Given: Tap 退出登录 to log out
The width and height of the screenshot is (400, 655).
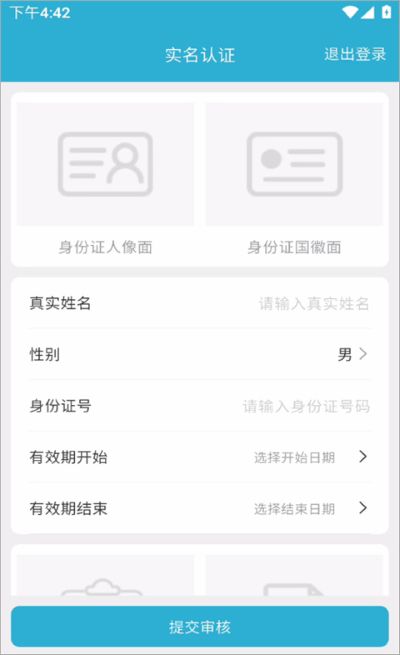Looking at the screenshot, I should [354, 54].
